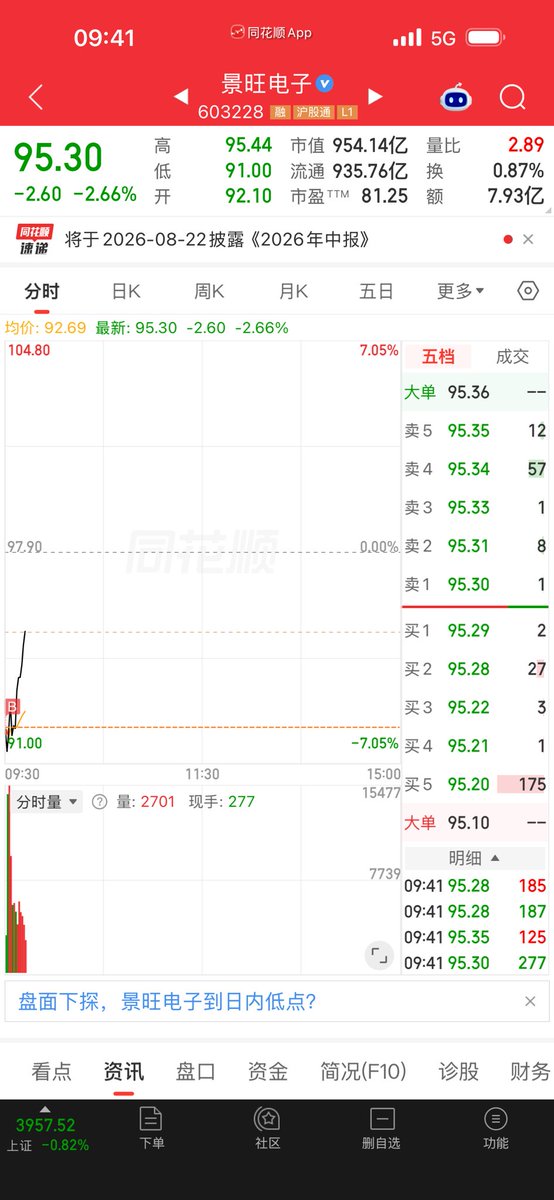
Task: Open the 社区 community section
Action: tap(267, 1130)
